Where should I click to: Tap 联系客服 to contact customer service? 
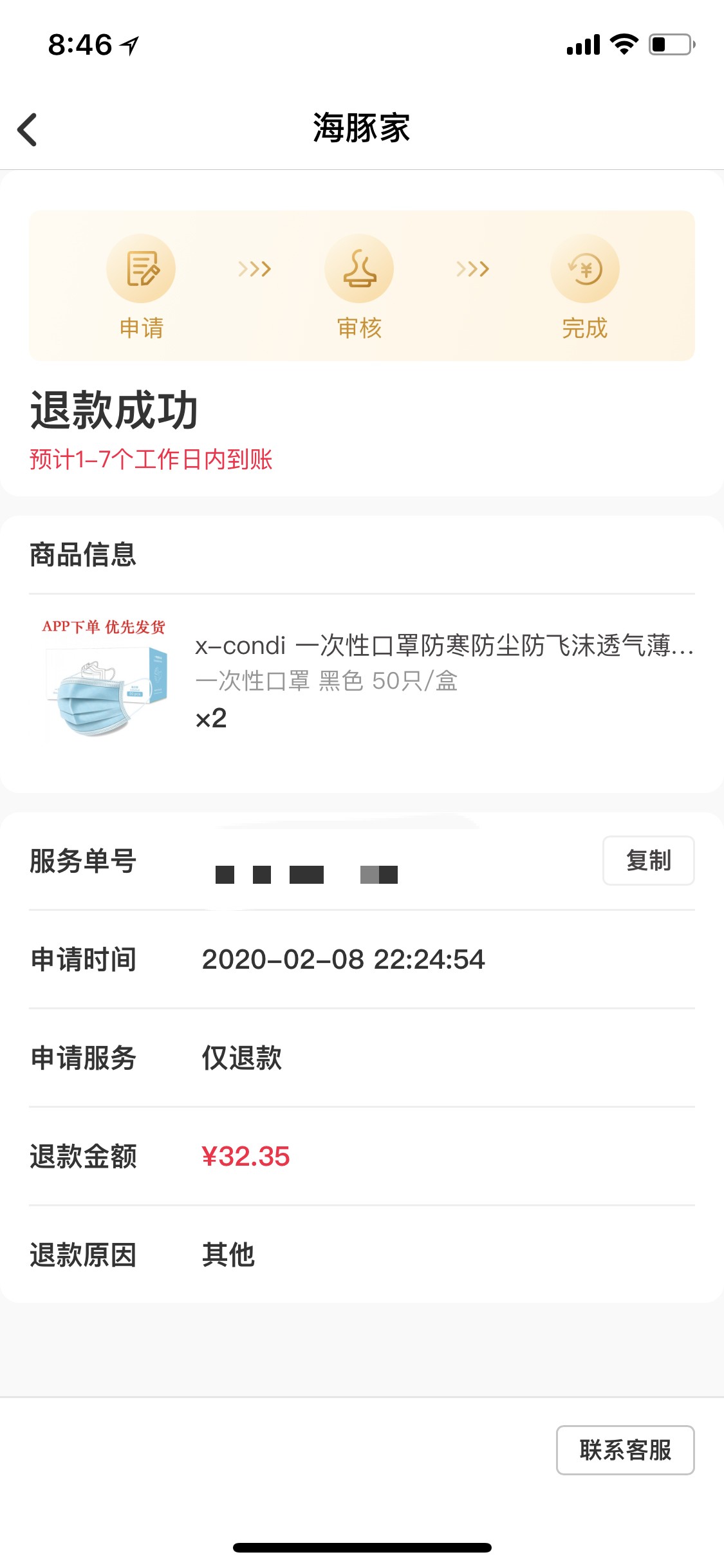click(x=624, y=1450)
